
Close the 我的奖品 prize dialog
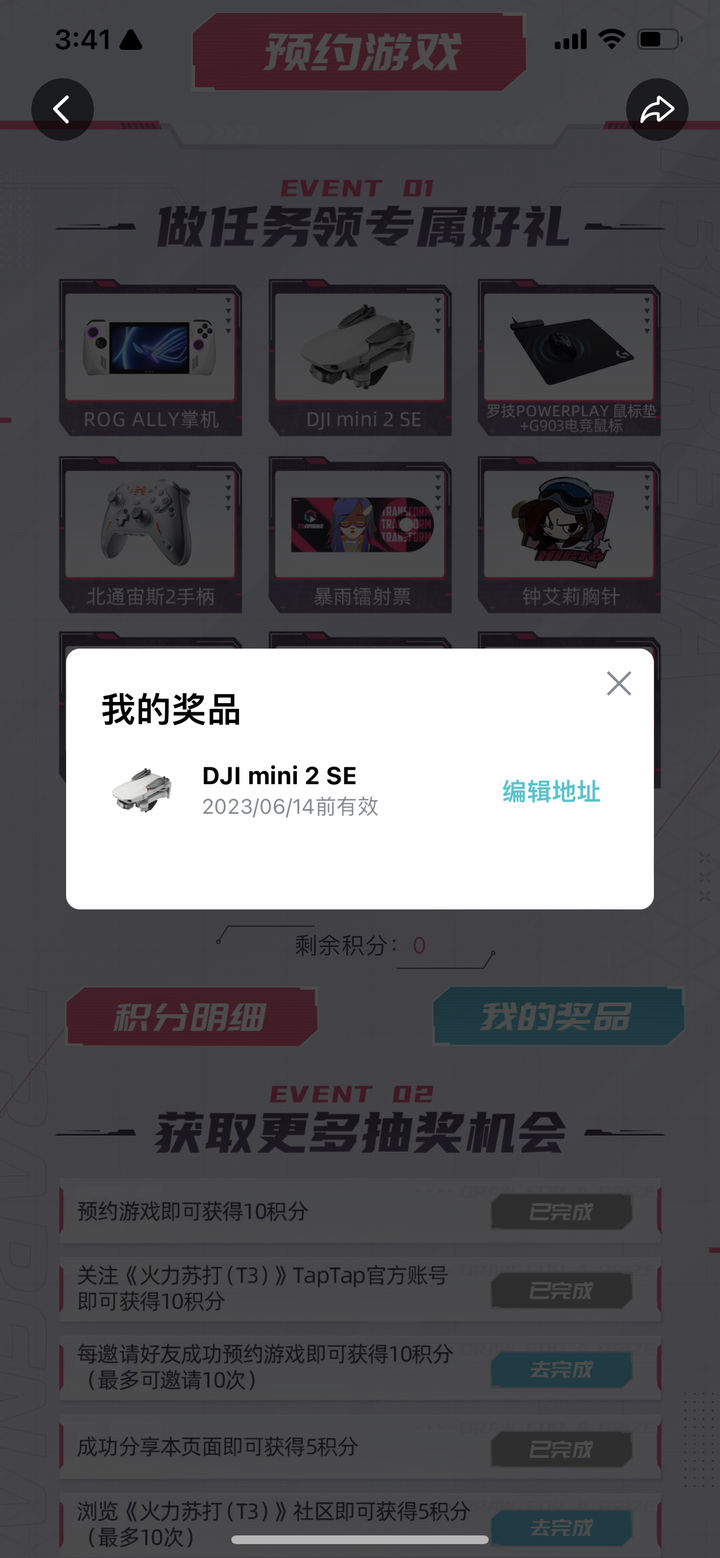coord(618,683)
